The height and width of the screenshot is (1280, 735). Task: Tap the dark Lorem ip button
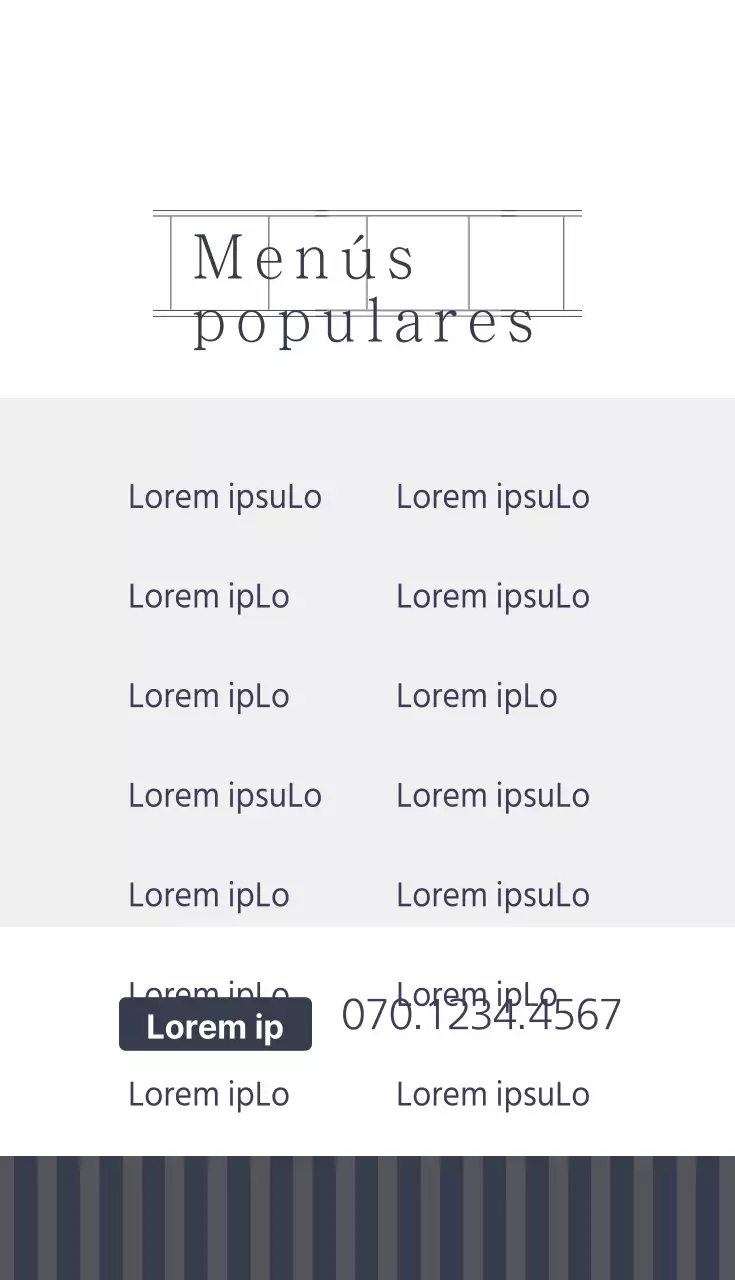(x=215, y=1025)
